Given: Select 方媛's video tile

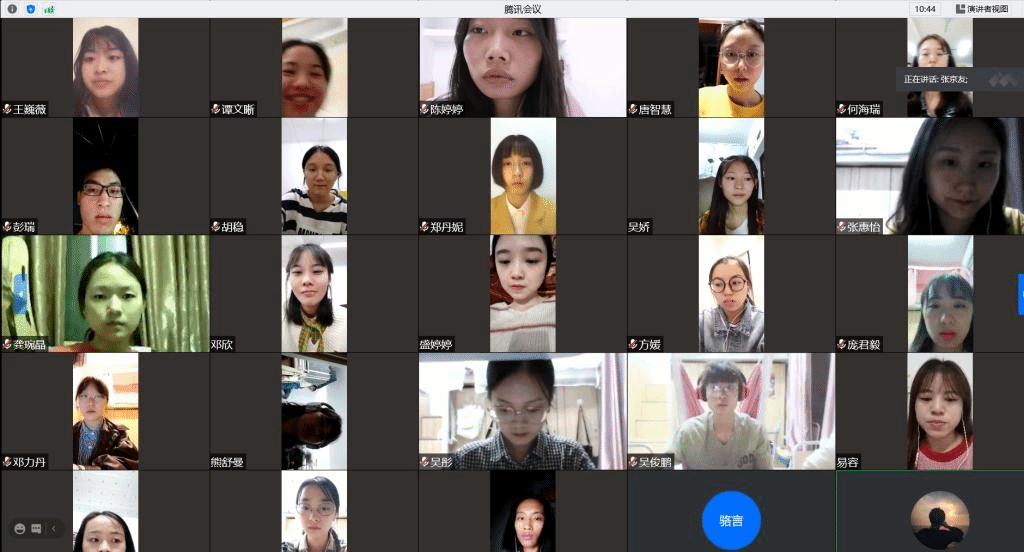Looking at the screenshot, I should 731,293.
